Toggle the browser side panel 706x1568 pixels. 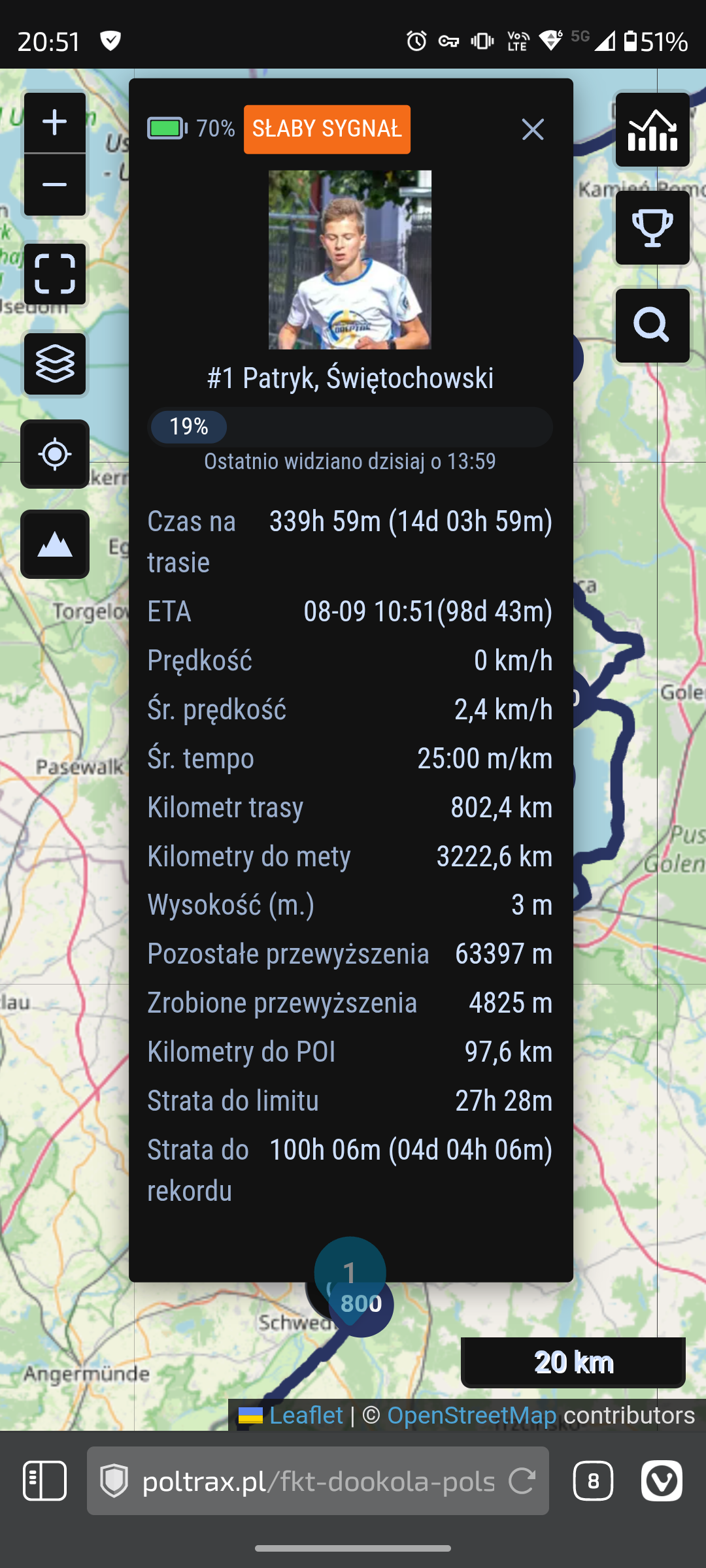click(44, 1481)
